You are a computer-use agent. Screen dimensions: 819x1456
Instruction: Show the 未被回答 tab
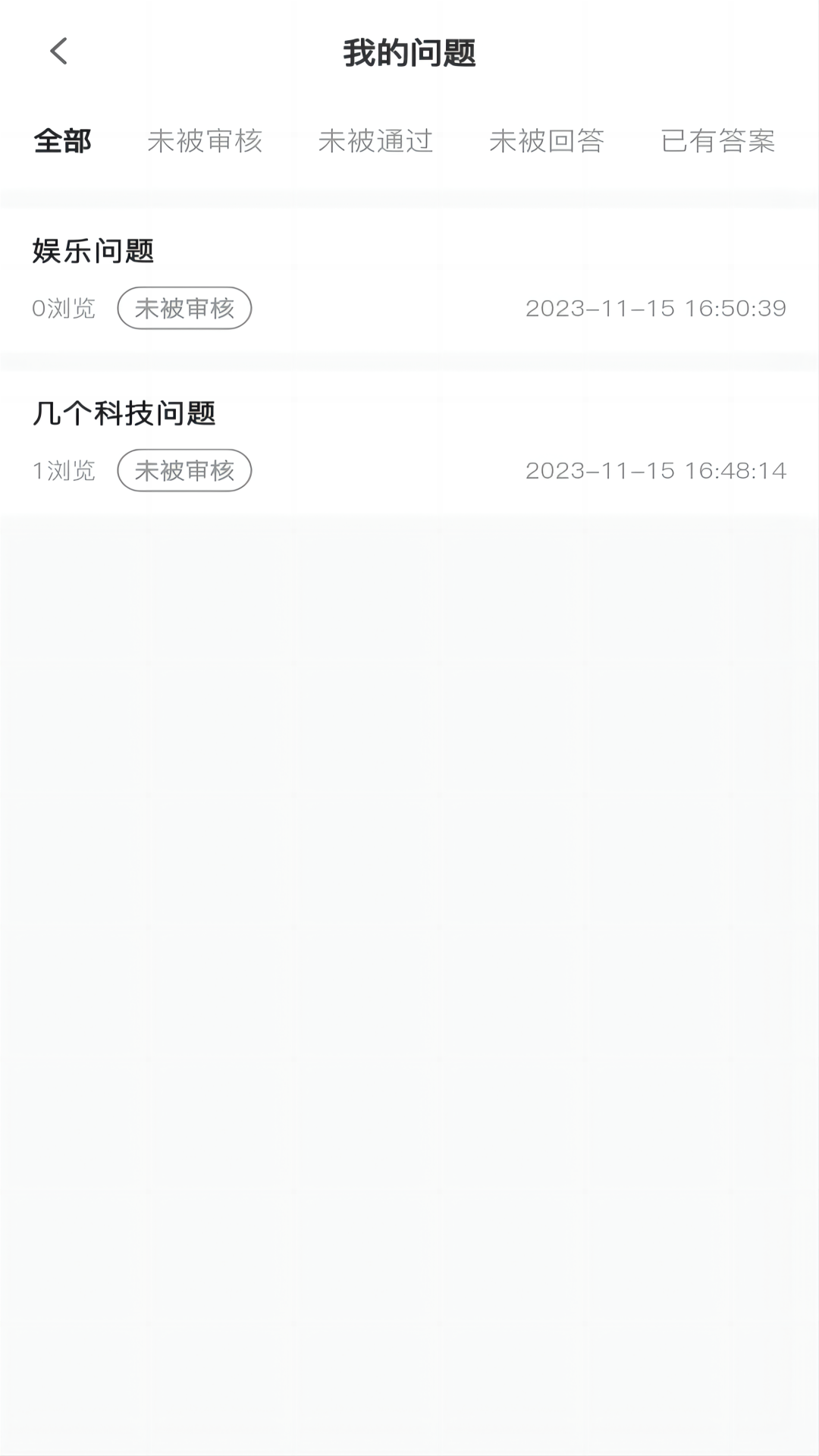click(x=546, y=141)
